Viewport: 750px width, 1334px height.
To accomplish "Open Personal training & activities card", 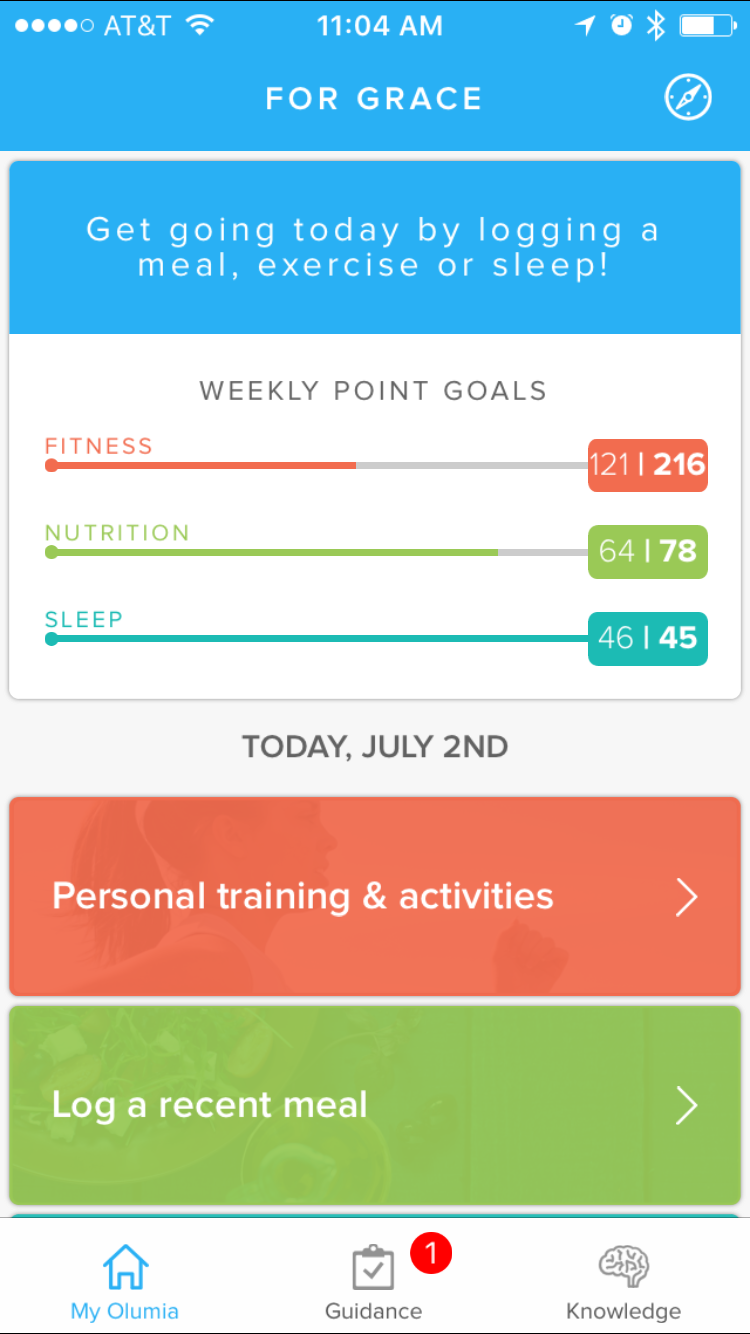I will [x=375, y=896].
